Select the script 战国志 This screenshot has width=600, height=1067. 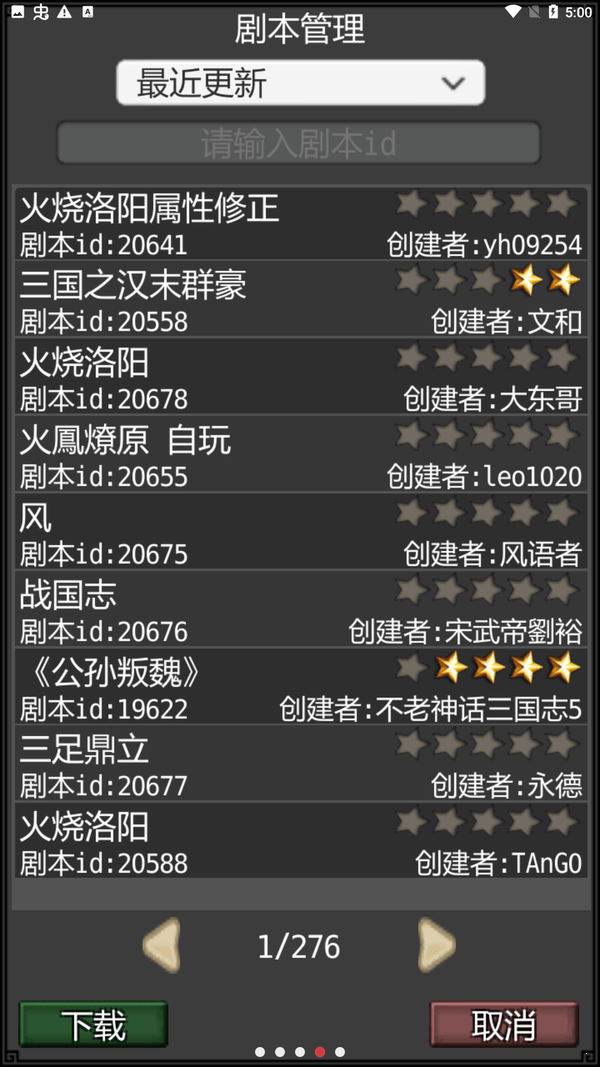pyautogui.click(x=300, y=610)
